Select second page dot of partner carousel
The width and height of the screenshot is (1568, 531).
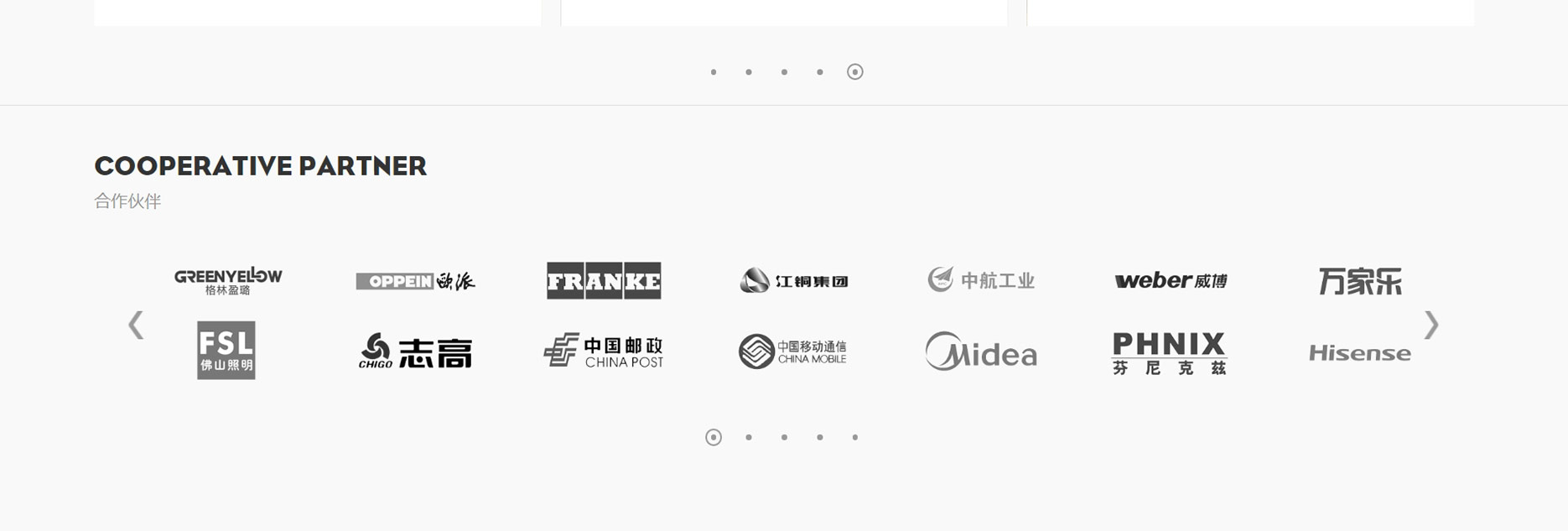click(x=749, y=437)
